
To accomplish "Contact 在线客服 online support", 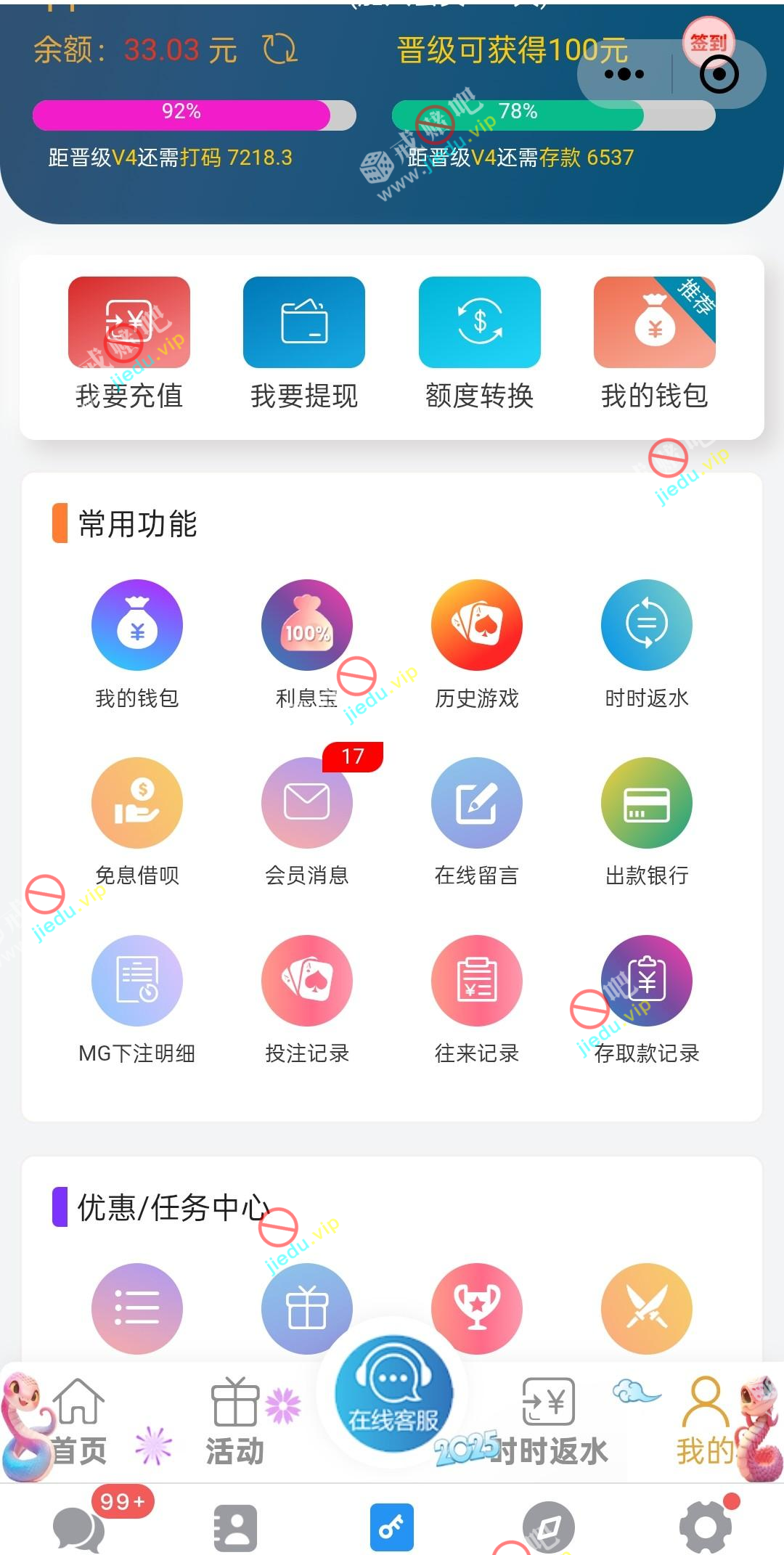I will tap(393, 1394).
